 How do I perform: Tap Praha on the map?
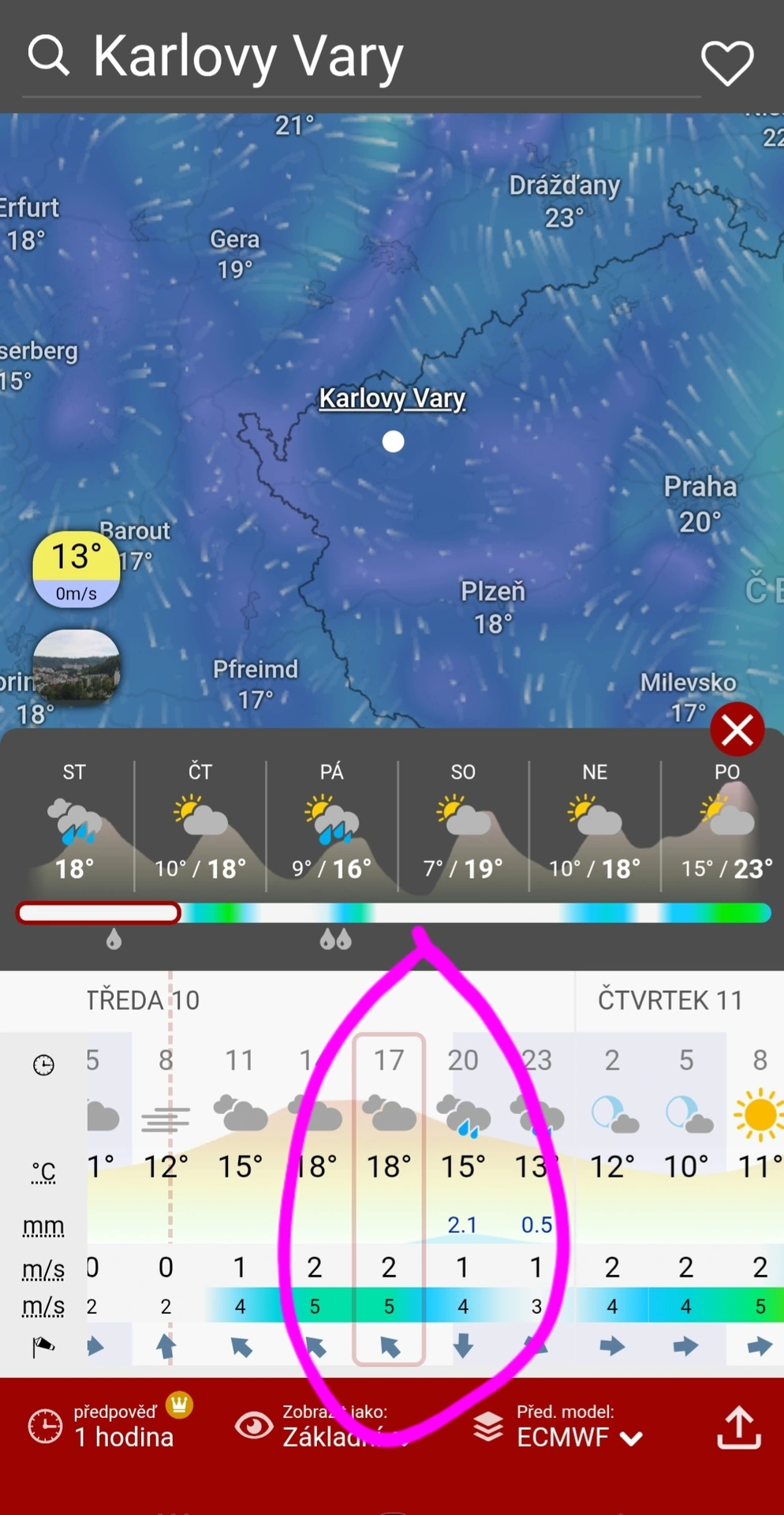tap(700, 503)
